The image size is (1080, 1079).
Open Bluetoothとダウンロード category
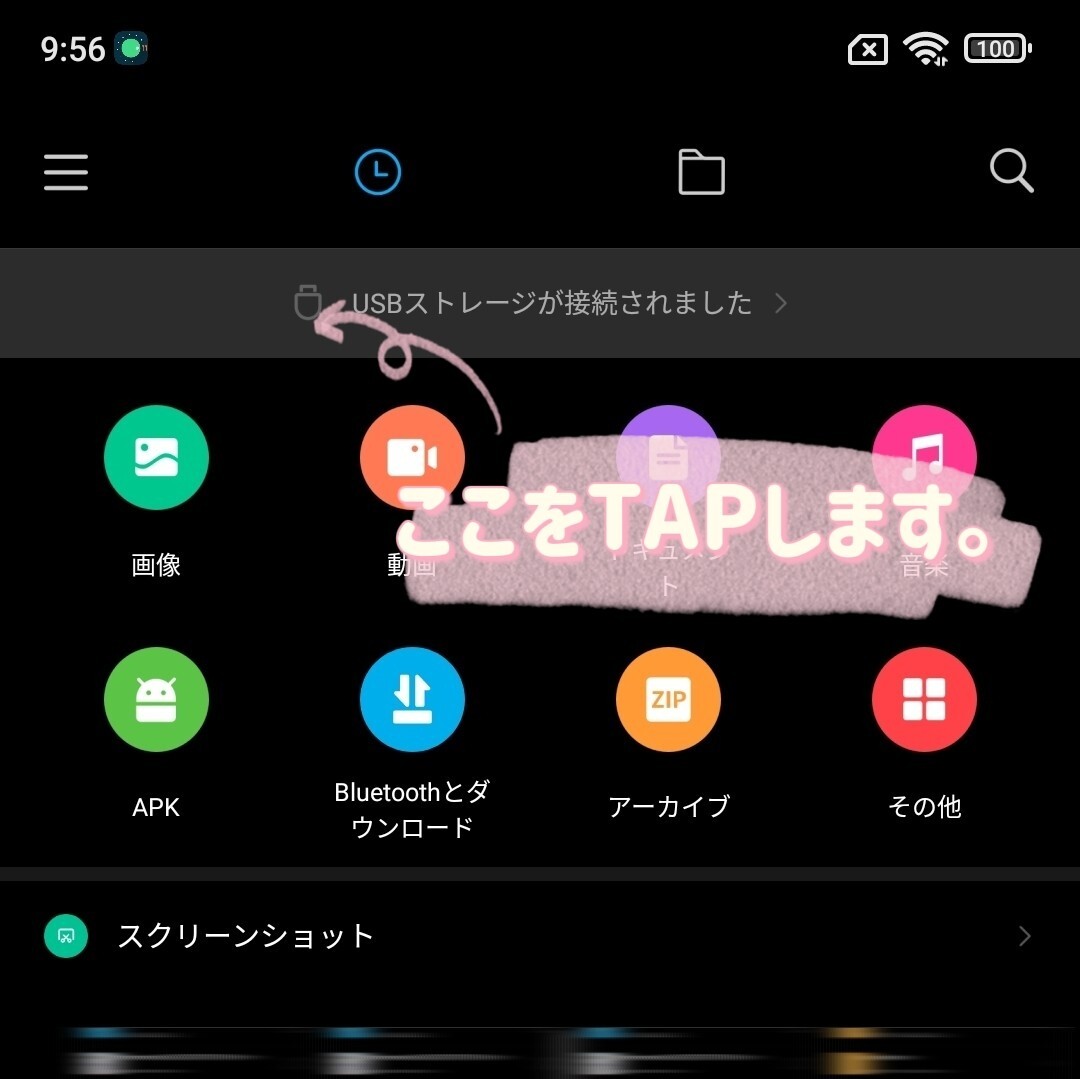(412, 700)
